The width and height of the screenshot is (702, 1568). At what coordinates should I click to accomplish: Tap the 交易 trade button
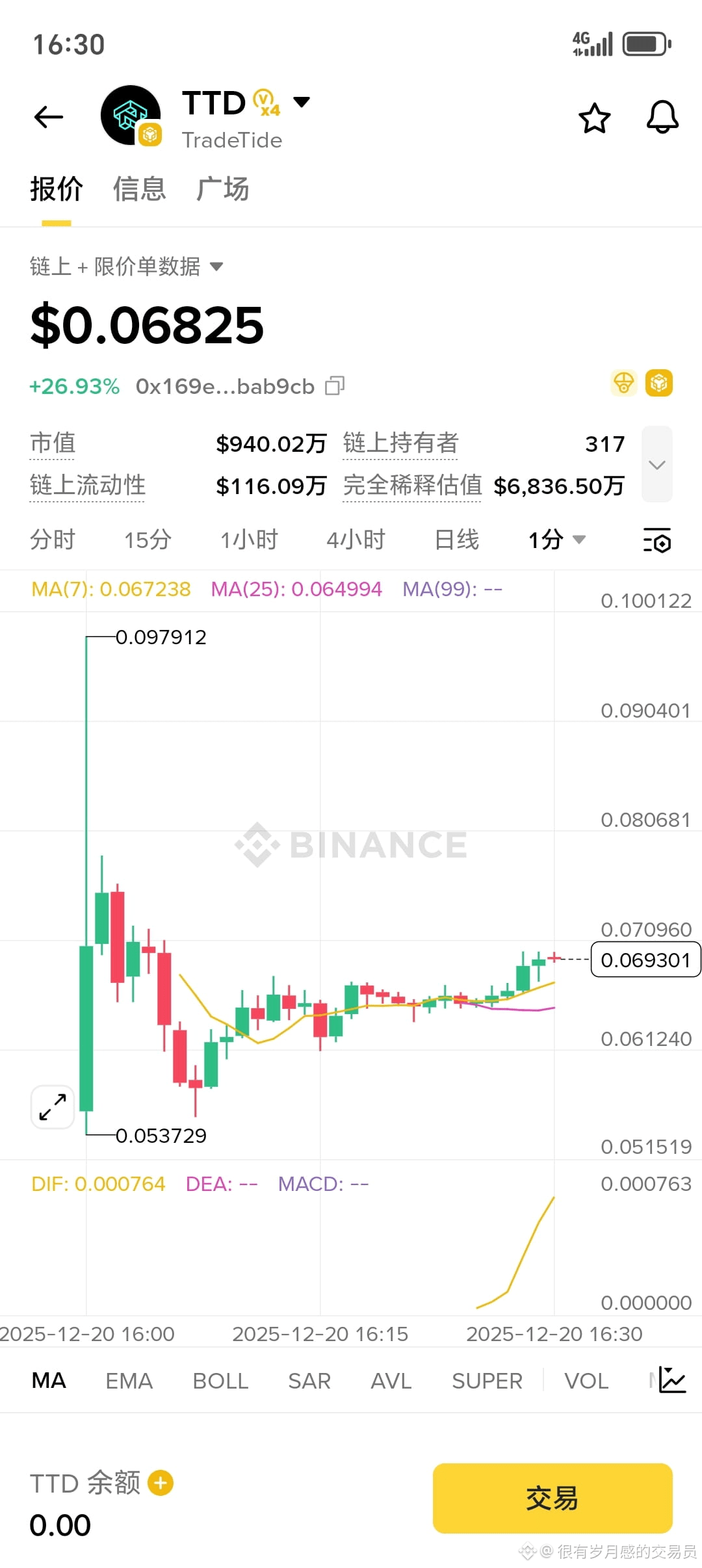pos(552,1498)
